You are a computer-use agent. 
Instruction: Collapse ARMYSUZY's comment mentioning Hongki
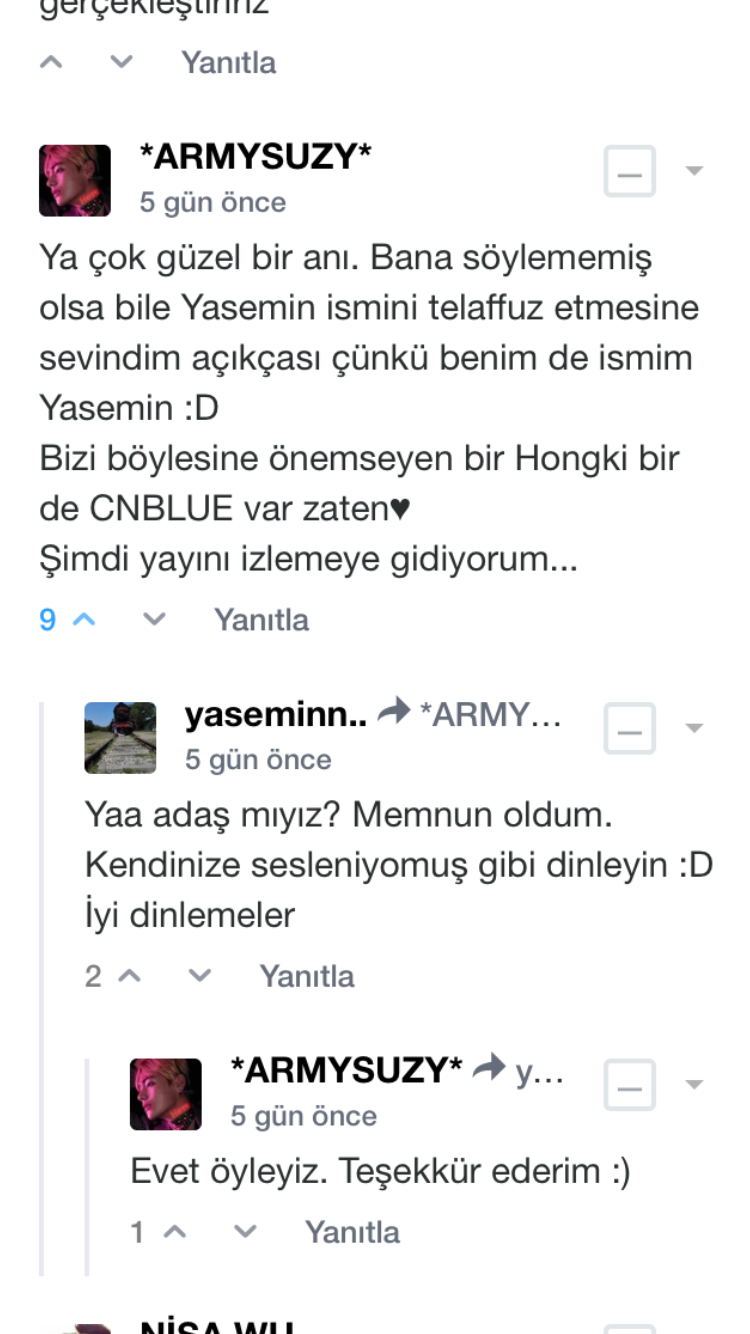tap(630, 172)
